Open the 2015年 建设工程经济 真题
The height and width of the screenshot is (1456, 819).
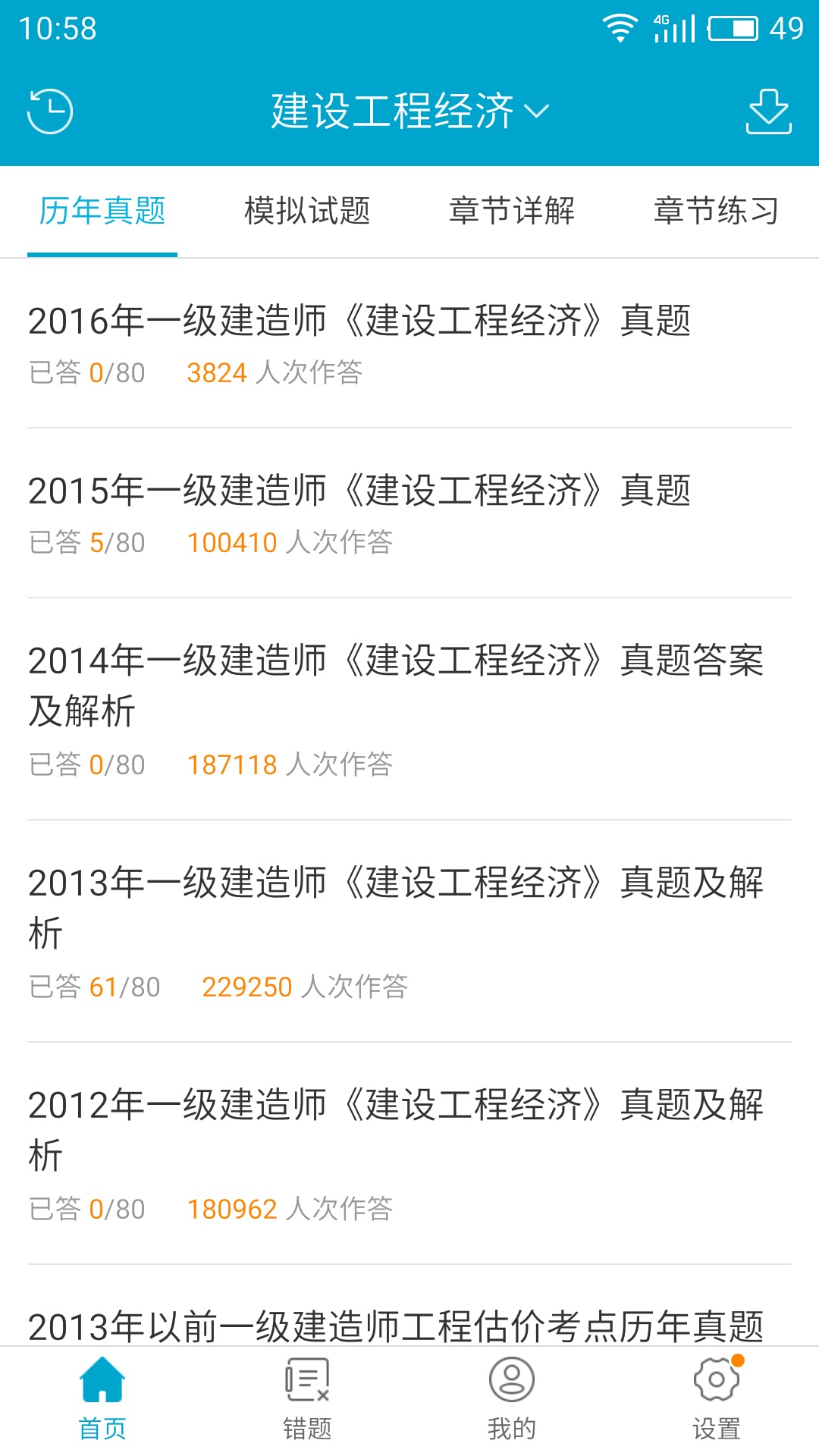359,491
